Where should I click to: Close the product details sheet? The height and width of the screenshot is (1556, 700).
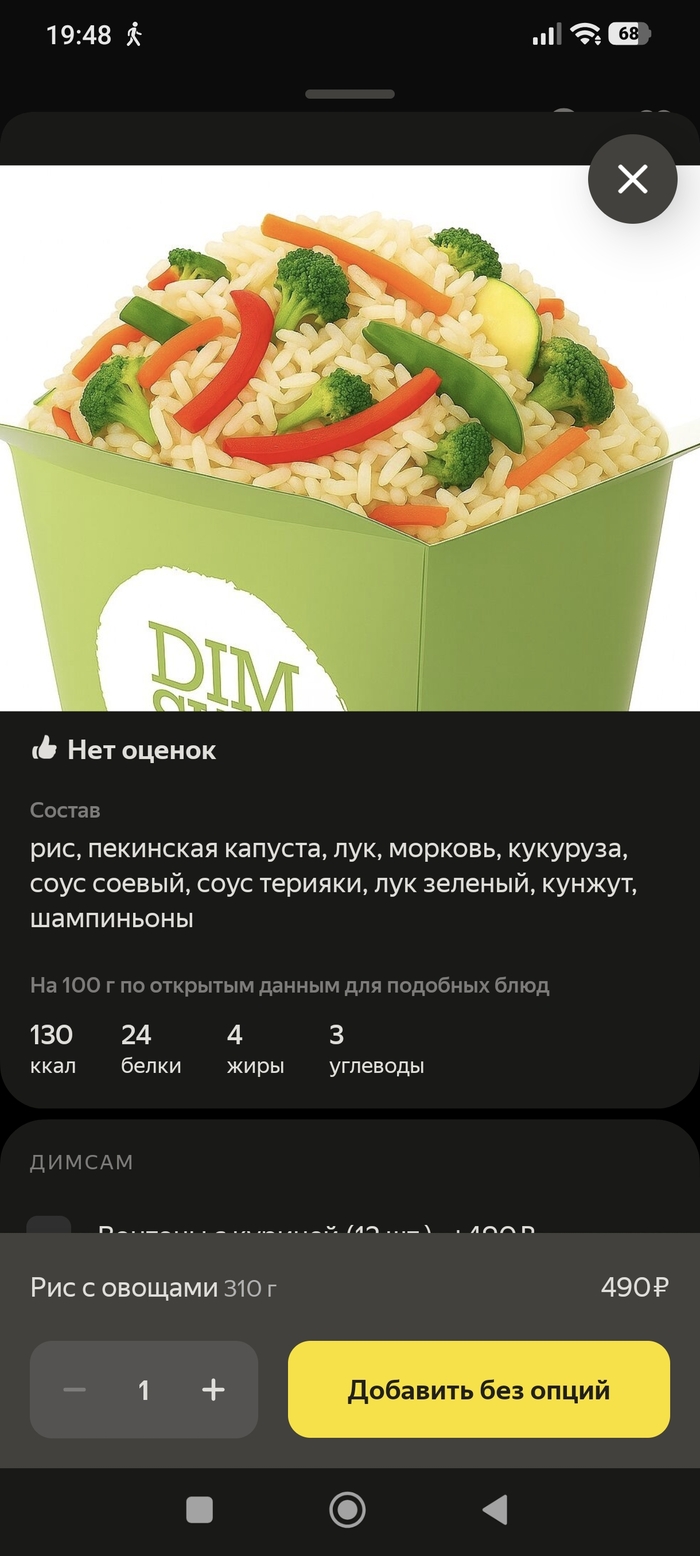632,180
